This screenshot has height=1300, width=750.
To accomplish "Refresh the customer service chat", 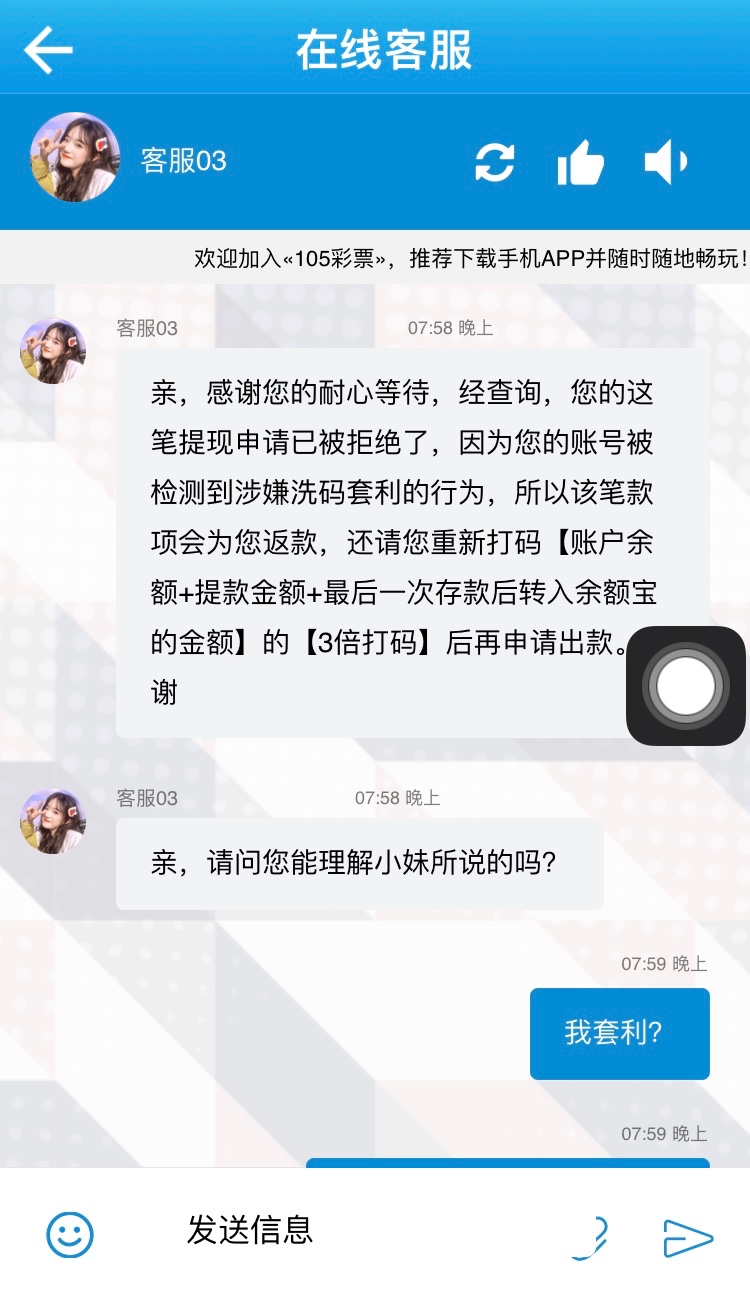I will (x=494, y=162).
